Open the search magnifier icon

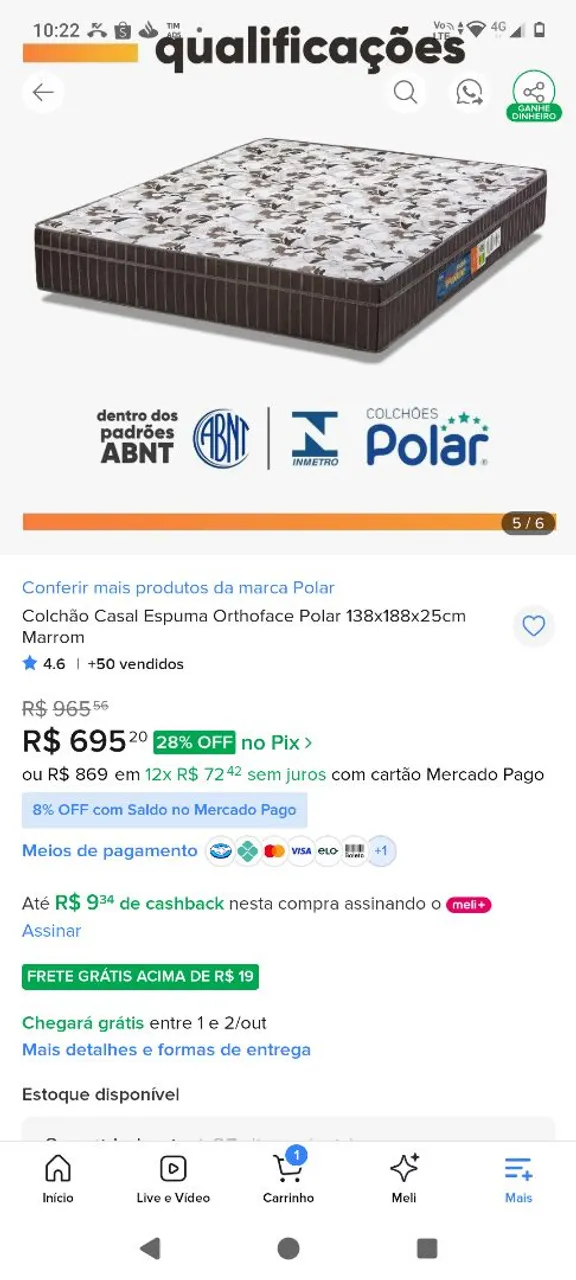click(x=405, y=93)
